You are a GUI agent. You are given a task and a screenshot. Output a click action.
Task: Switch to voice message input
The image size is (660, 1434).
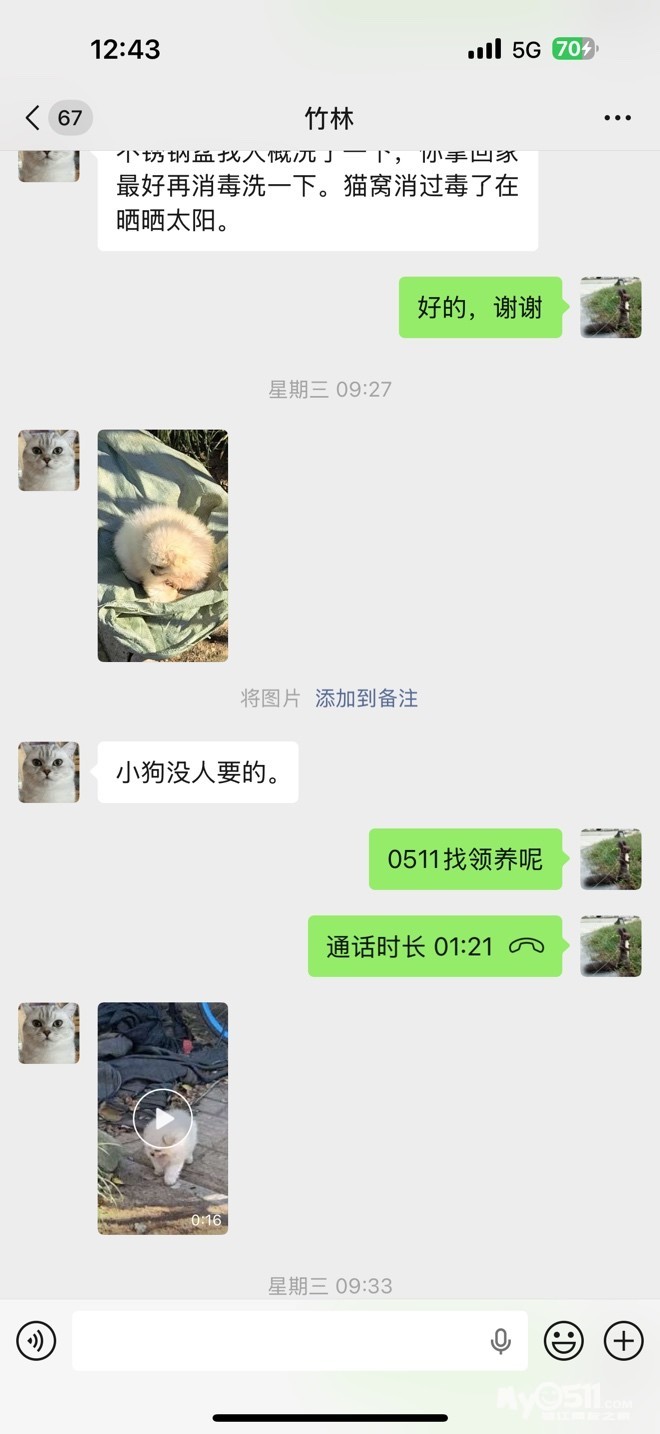click(x=37, y=1340)
